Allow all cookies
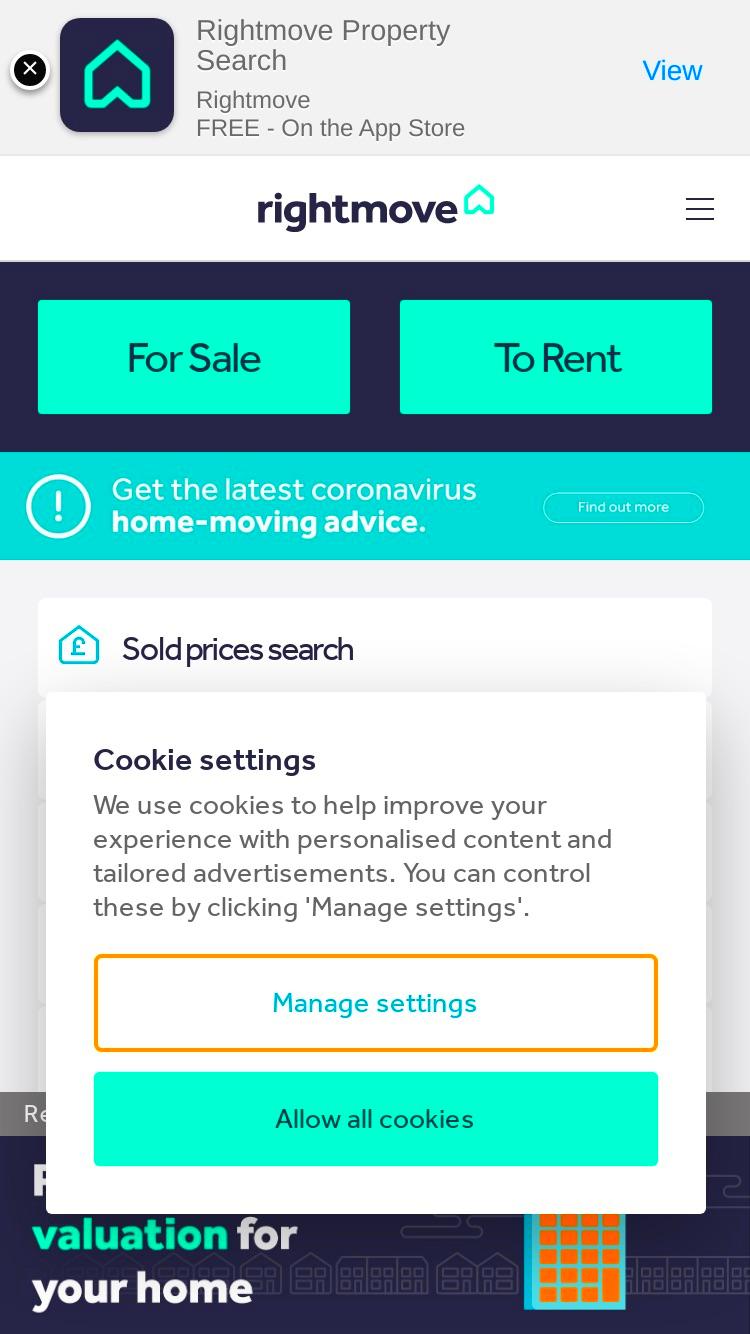The image size is (750, 1334). click(x=376, y=1119)
